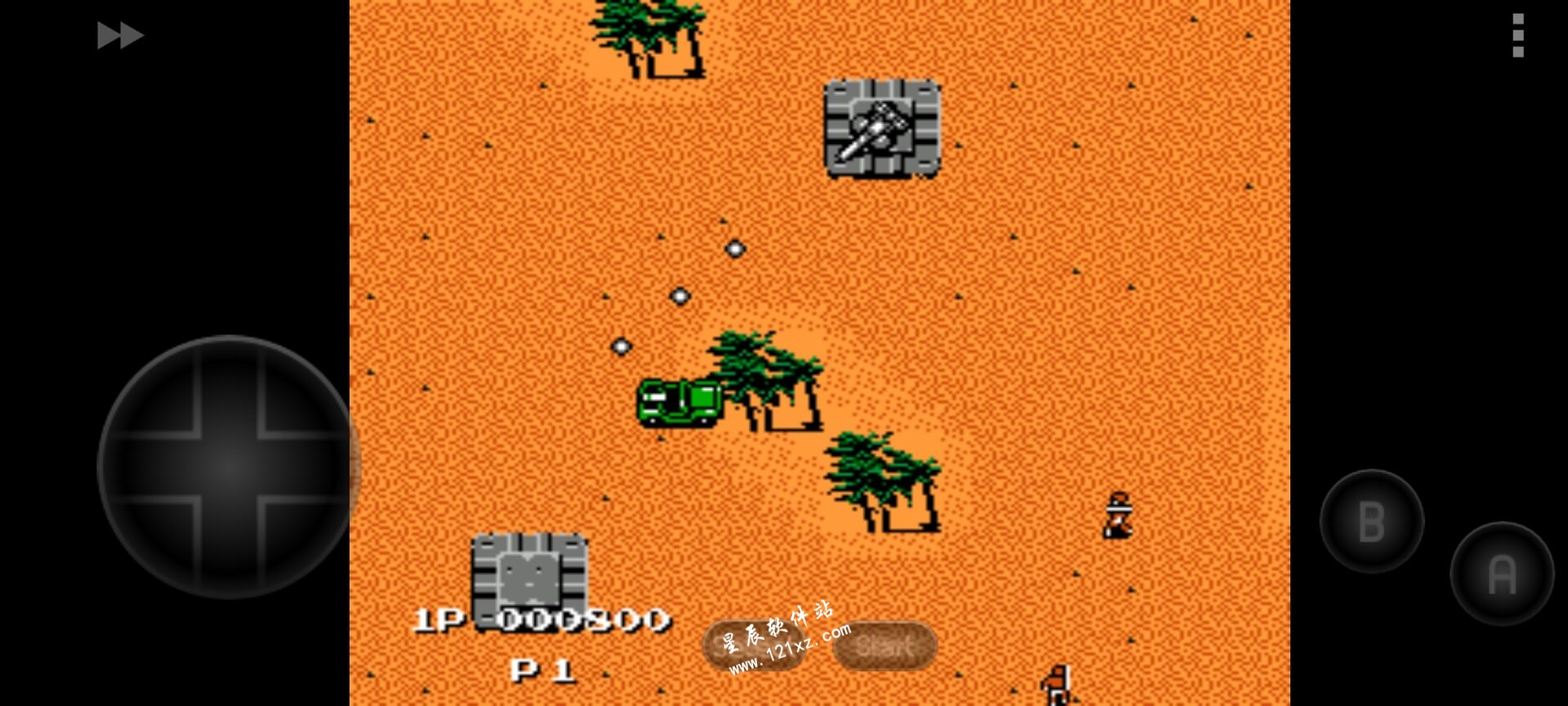Image resolution: width=1568 pixels, height=706 pixels.
Task: Tap the fast-forward icon
Action: [x=120, y=35]
